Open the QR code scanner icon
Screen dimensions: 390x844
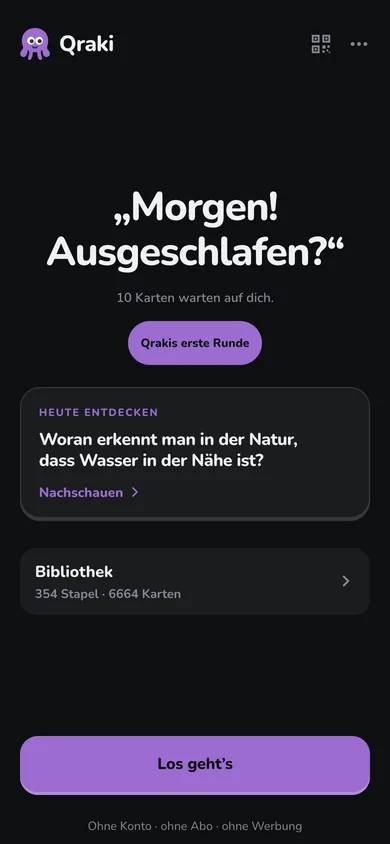click(321, 44)
